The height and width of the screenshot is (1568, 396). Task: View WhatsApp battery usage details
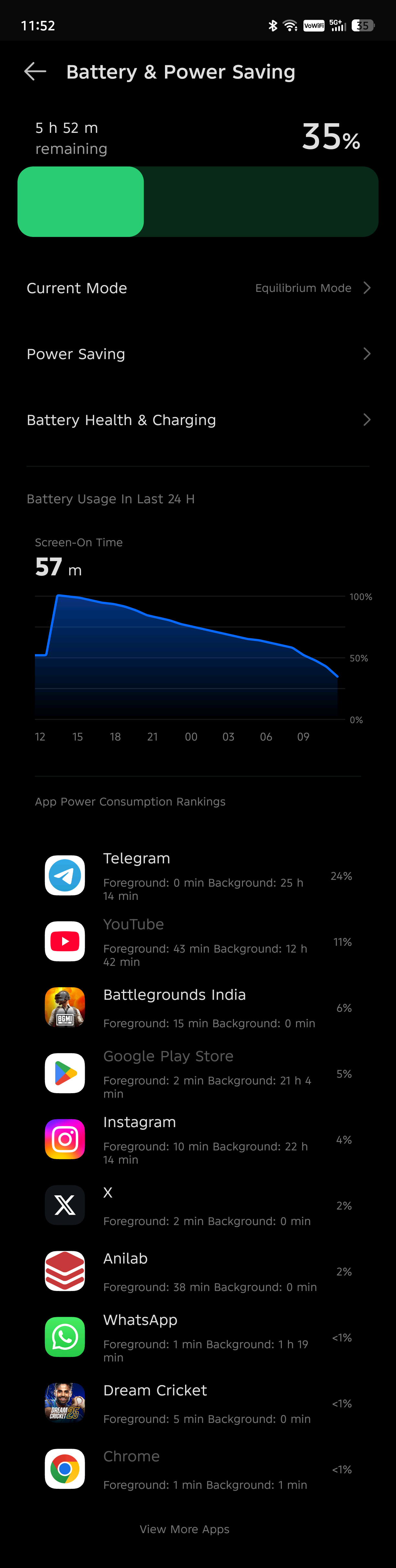pos(198,1337)
